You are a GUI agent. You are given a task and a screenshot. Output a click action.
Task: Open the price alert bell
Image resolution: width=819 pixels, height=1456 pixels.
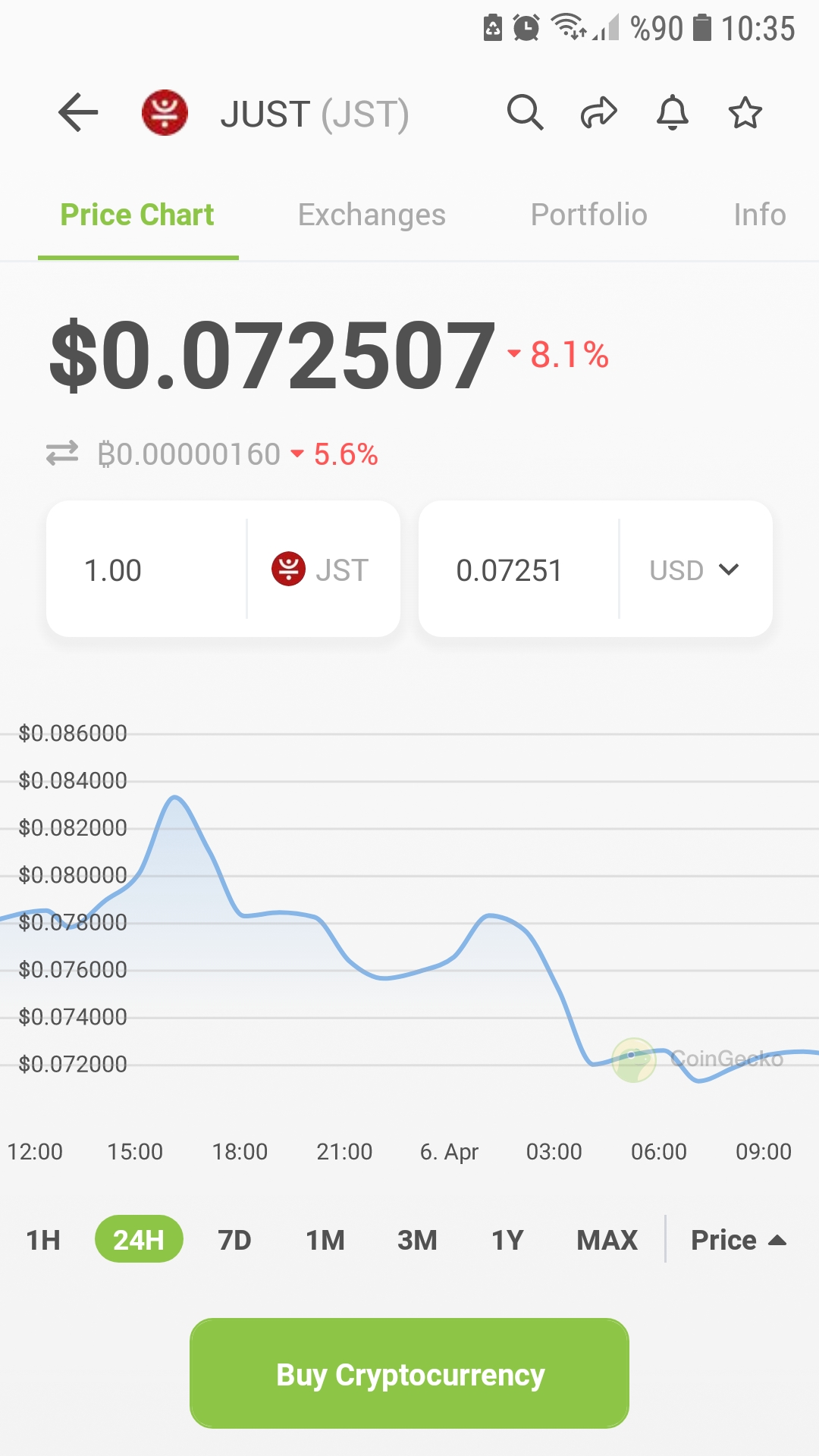(x=672, y=114)
